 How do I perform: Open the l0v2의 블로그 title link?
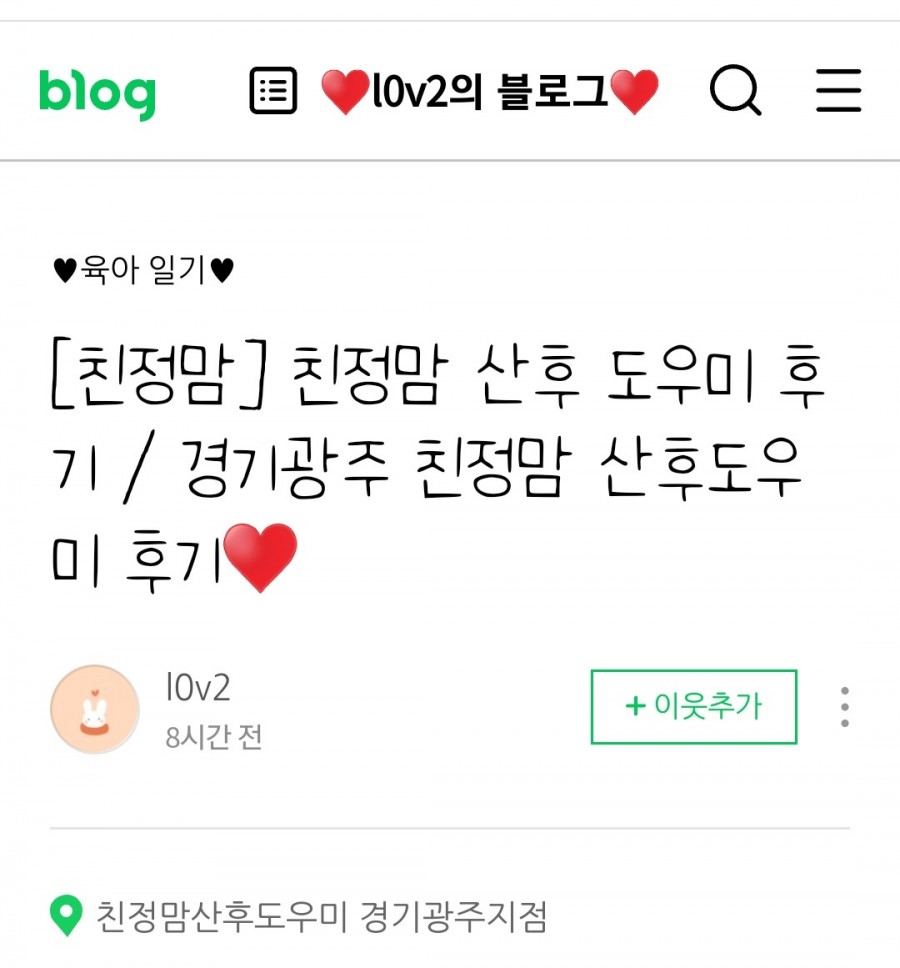[x=489, y=92]
